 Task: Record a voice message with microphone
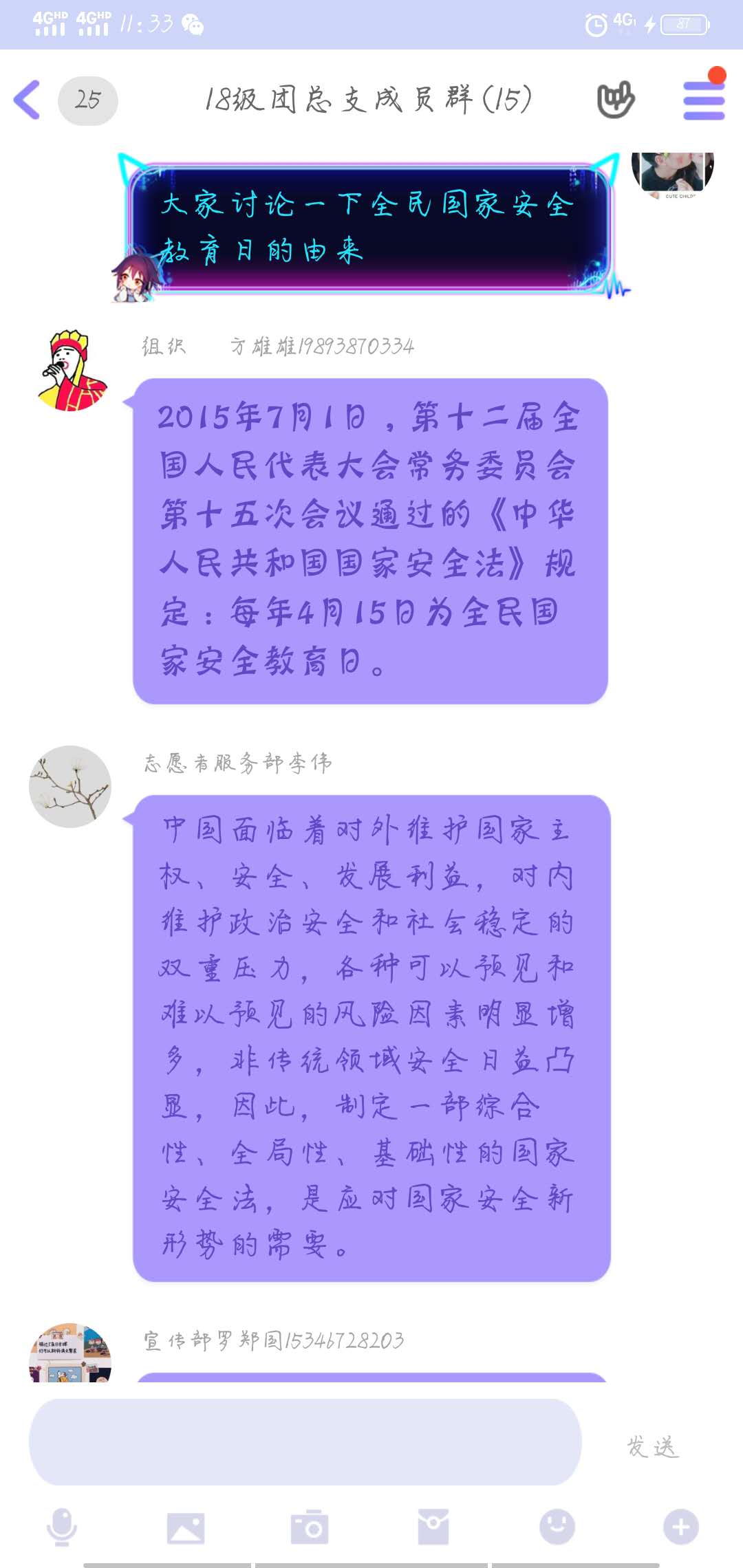(61, 1527)
